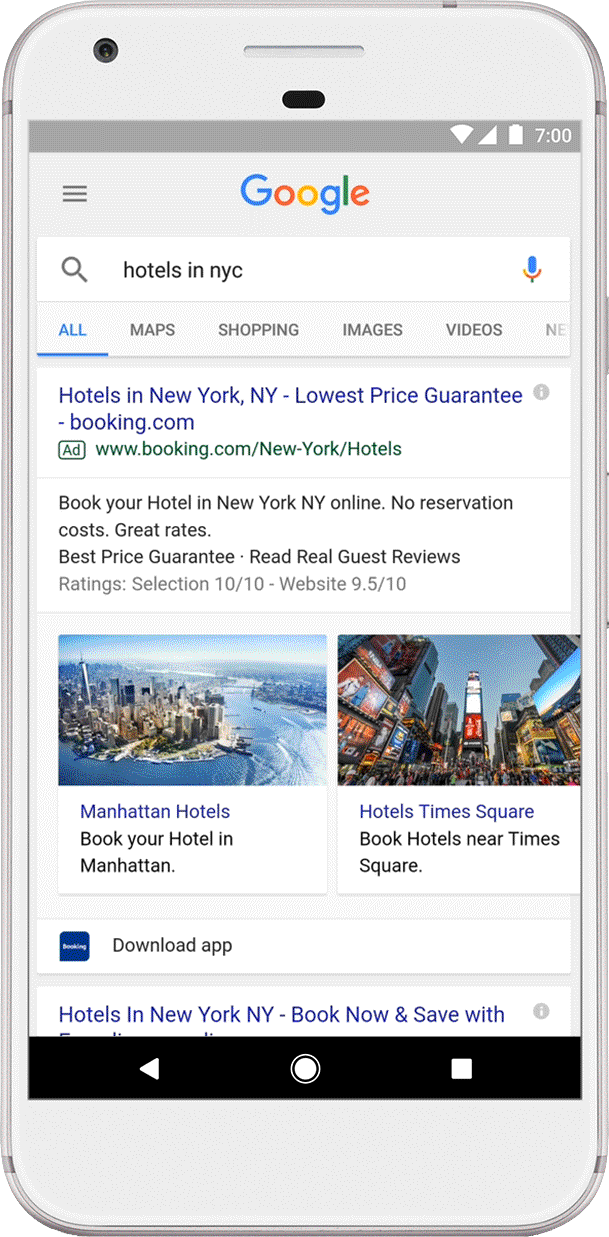Open the booking.com Lowest Price Guarantee ad
The height and width of the screenshot is (1237, 609).
[x=291, y=408]
